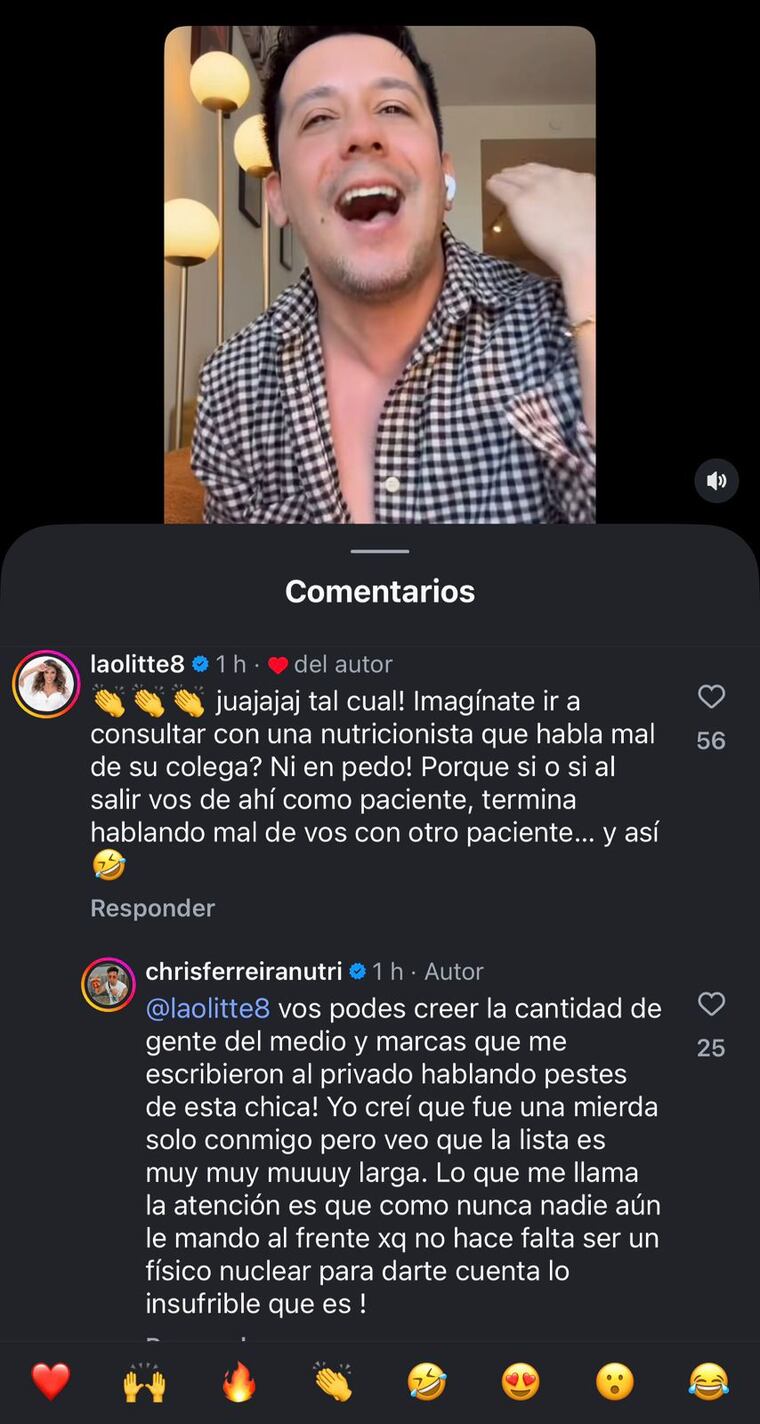This screenshot has height=1424, width=760.
Task: Tap the raised hands emoji reaction
Action: pos(144,1384)
